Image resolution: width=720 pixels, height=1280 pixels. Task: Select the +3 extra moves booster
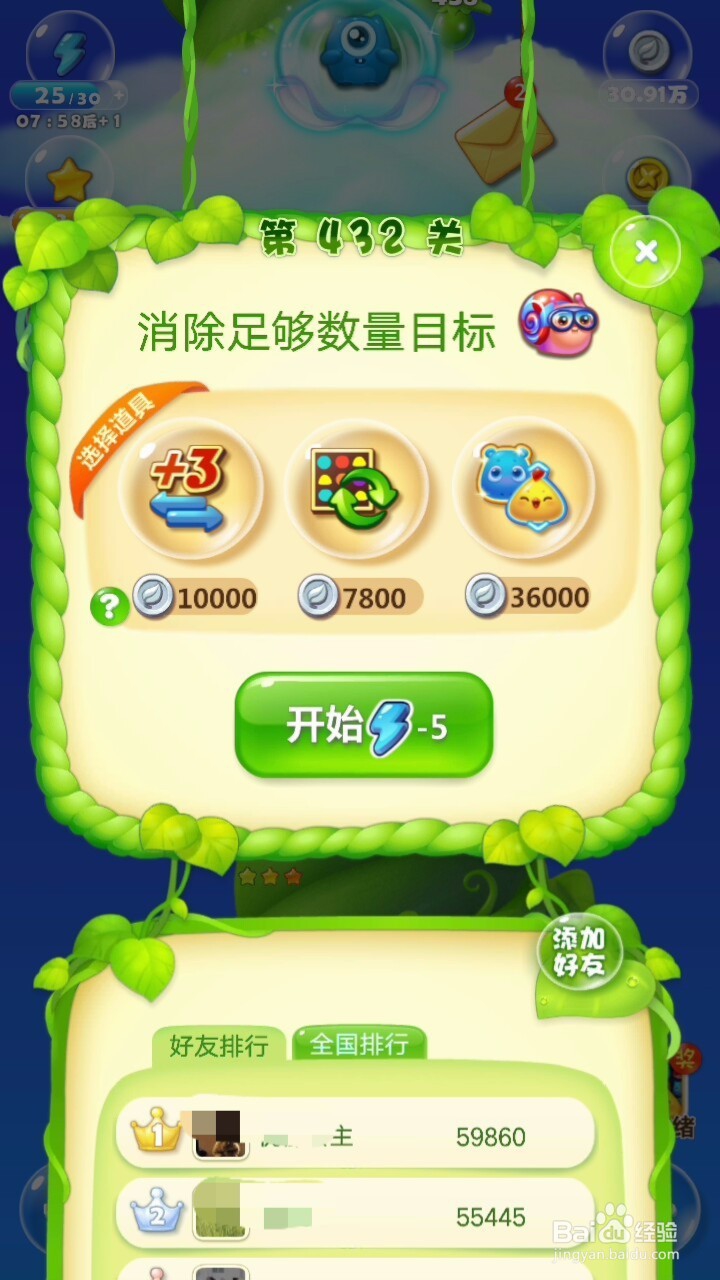[x=196, y=487]
